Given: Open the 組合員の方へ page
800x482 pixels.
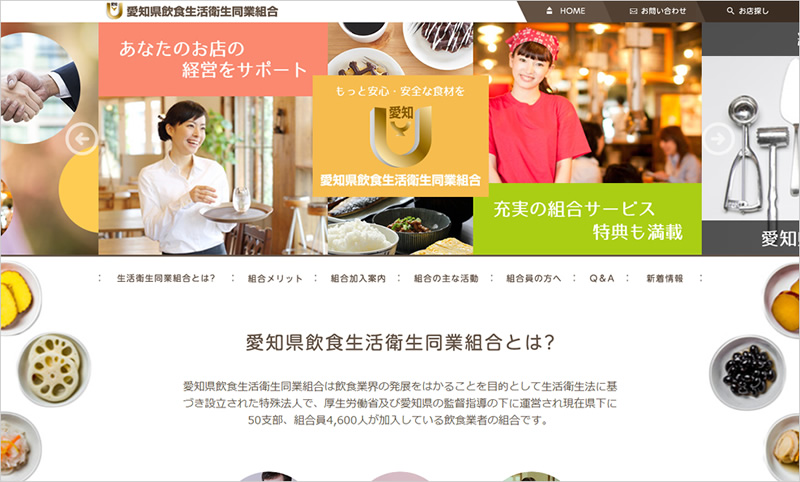Looking at the screenshot, I should coord(534,278).
